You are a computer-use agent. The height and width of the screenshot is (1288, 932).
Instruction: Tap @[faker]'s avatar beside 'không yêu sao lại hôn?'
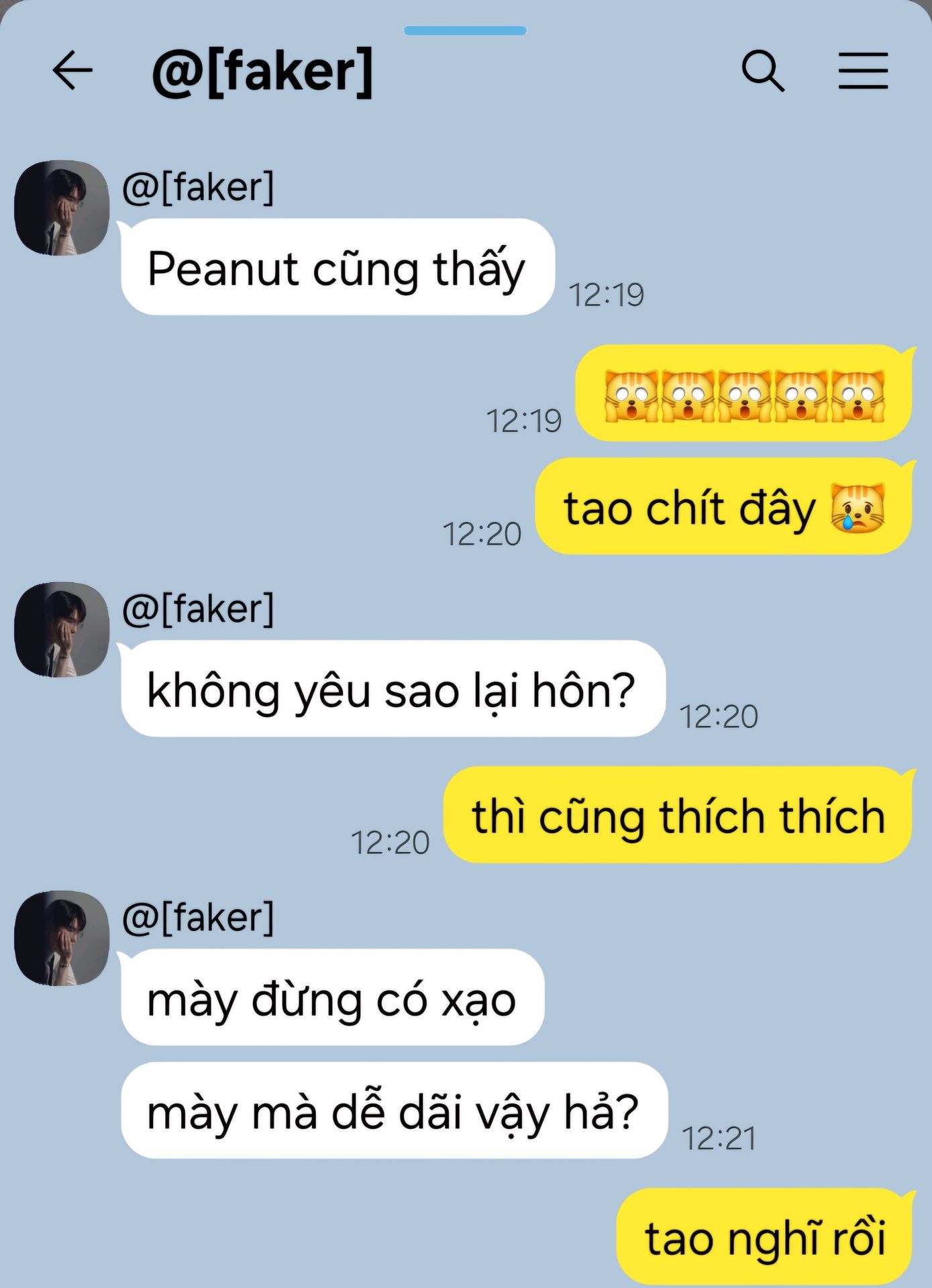pyautogui.click(x=62, y=629)
